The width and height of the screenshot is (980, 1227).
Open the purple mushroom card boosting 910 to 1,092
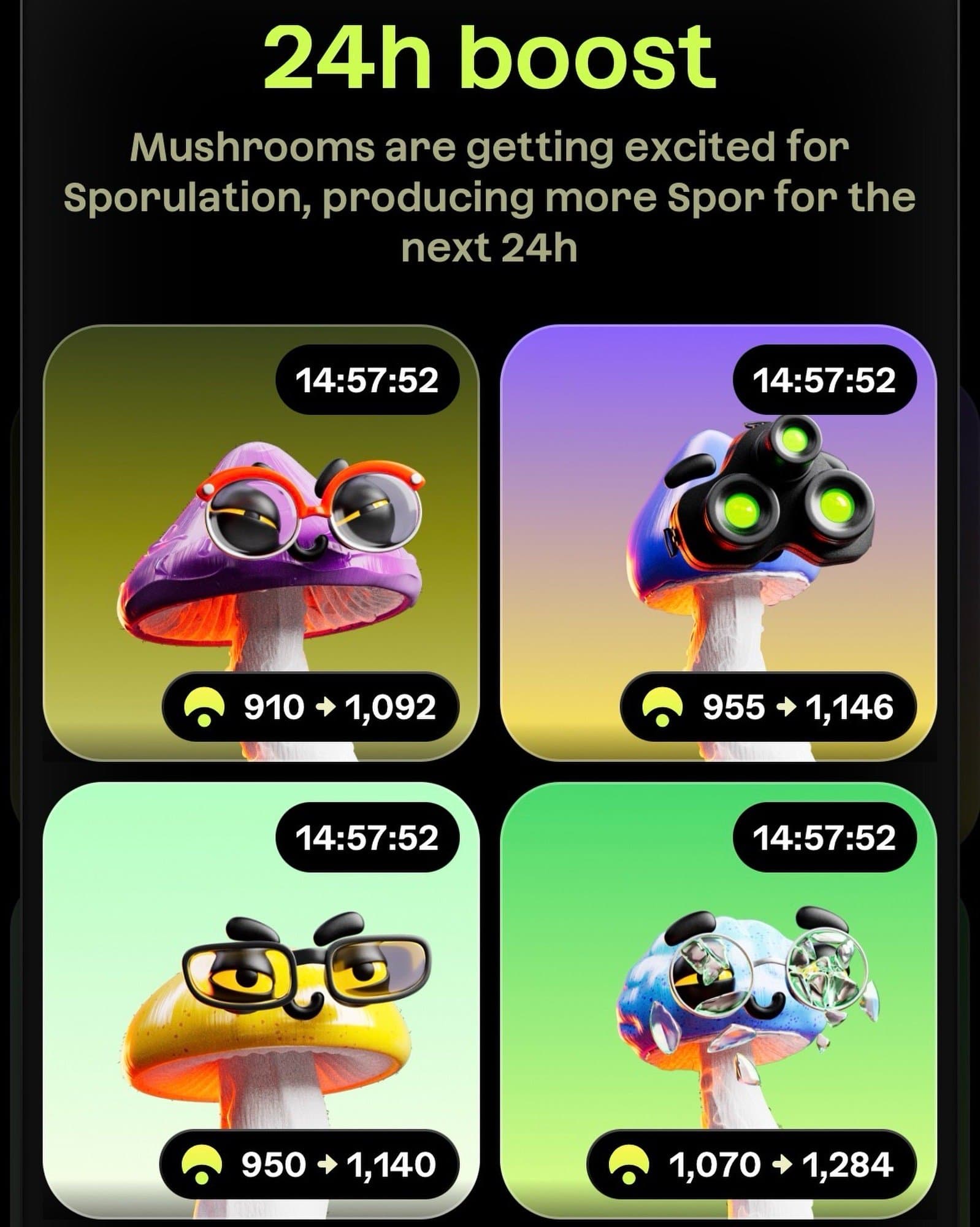[x=261, y=543]
